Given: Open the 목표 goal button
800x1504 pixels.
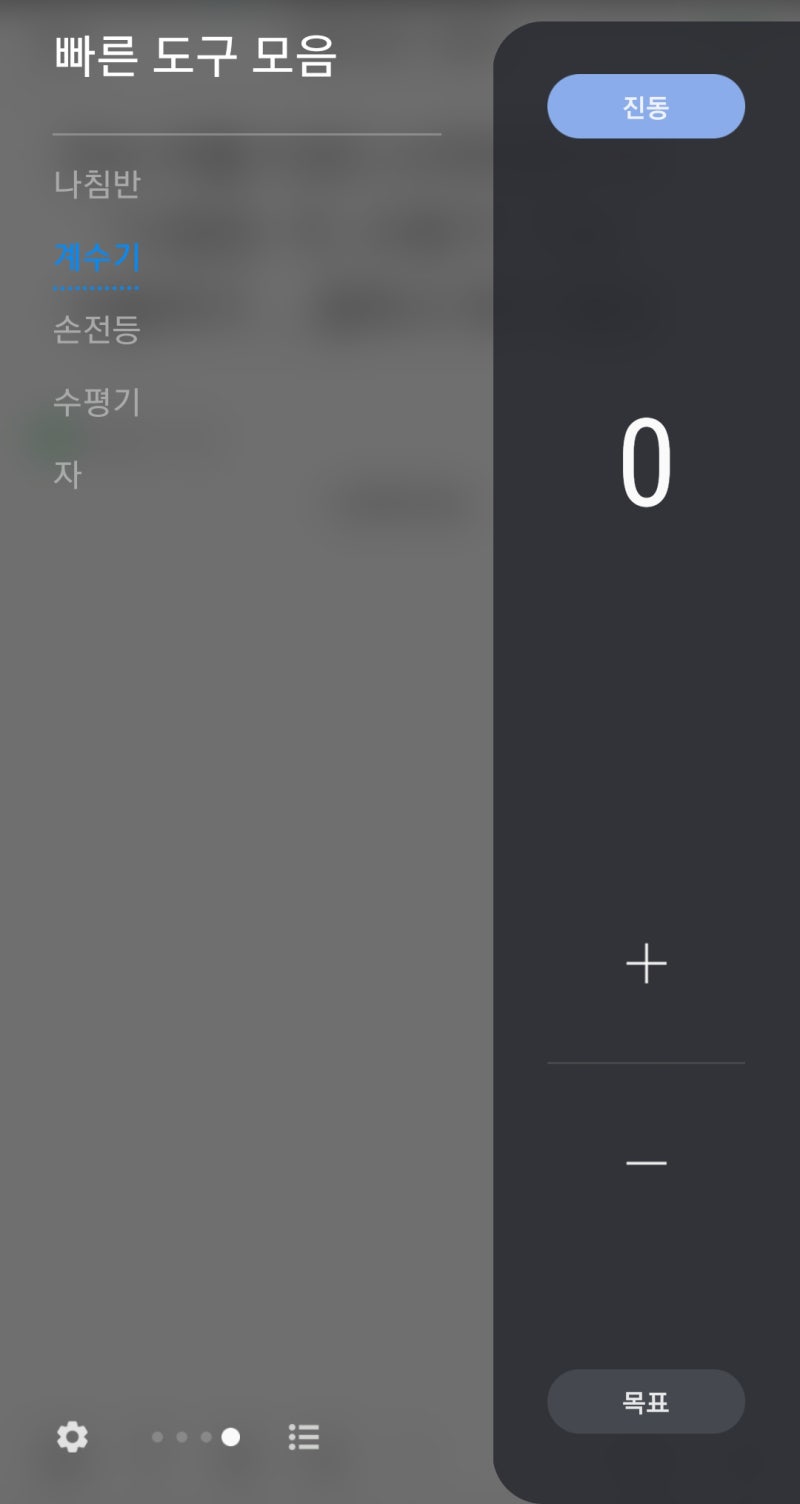Looking at the screenshot, I should point(646,1401).
